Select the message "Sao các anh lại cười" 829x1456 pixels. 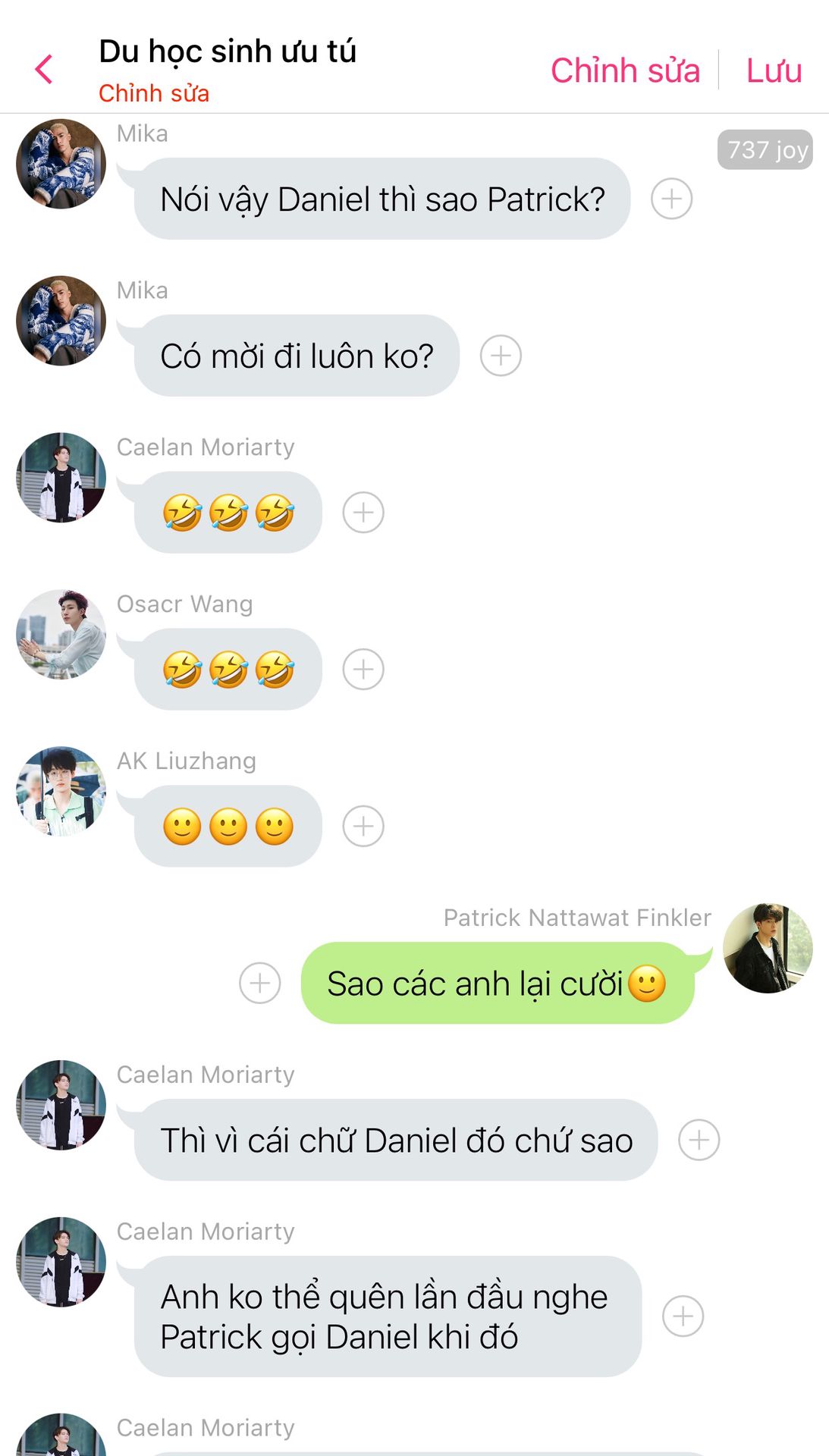[x=497, y=984]
